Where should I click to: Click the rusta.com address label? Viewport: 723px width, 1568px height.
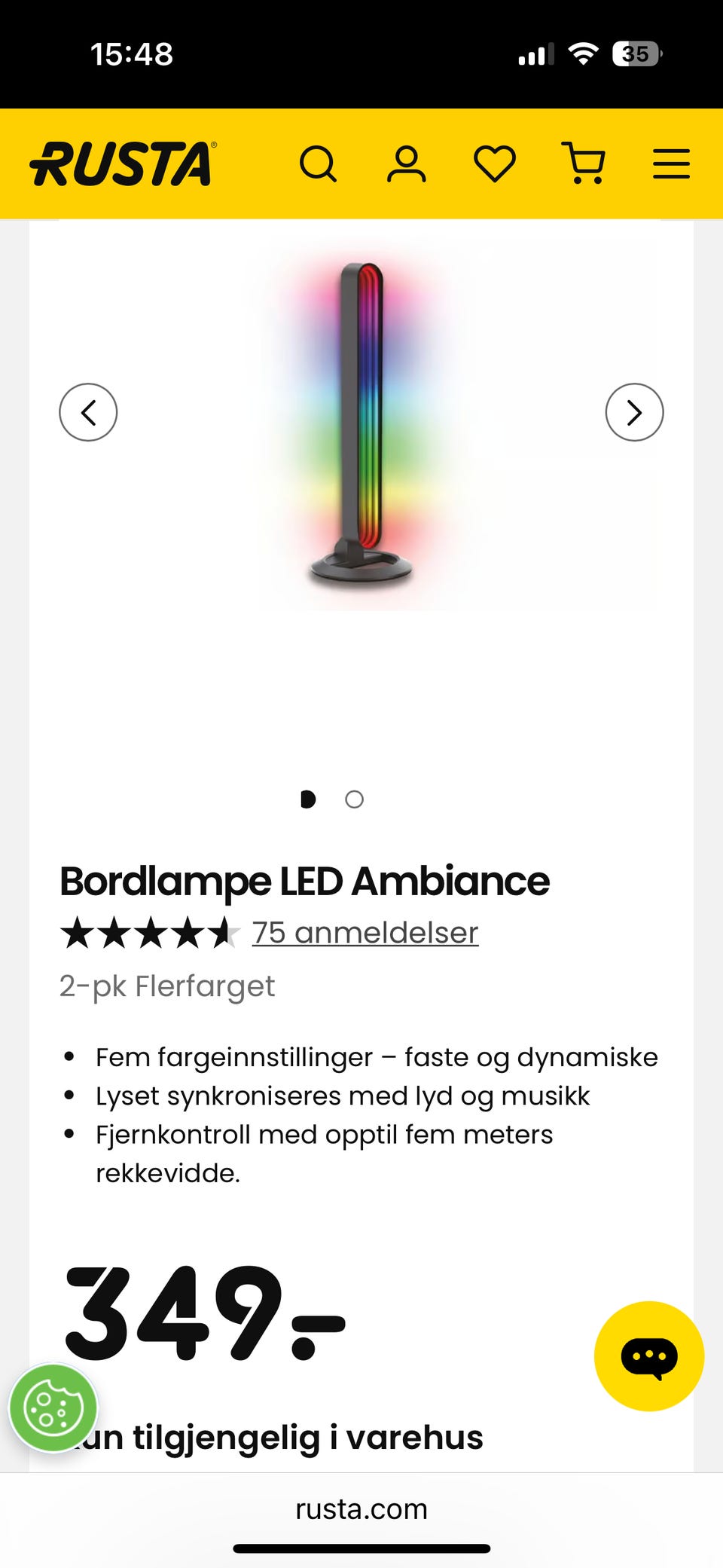[361, 1509]
